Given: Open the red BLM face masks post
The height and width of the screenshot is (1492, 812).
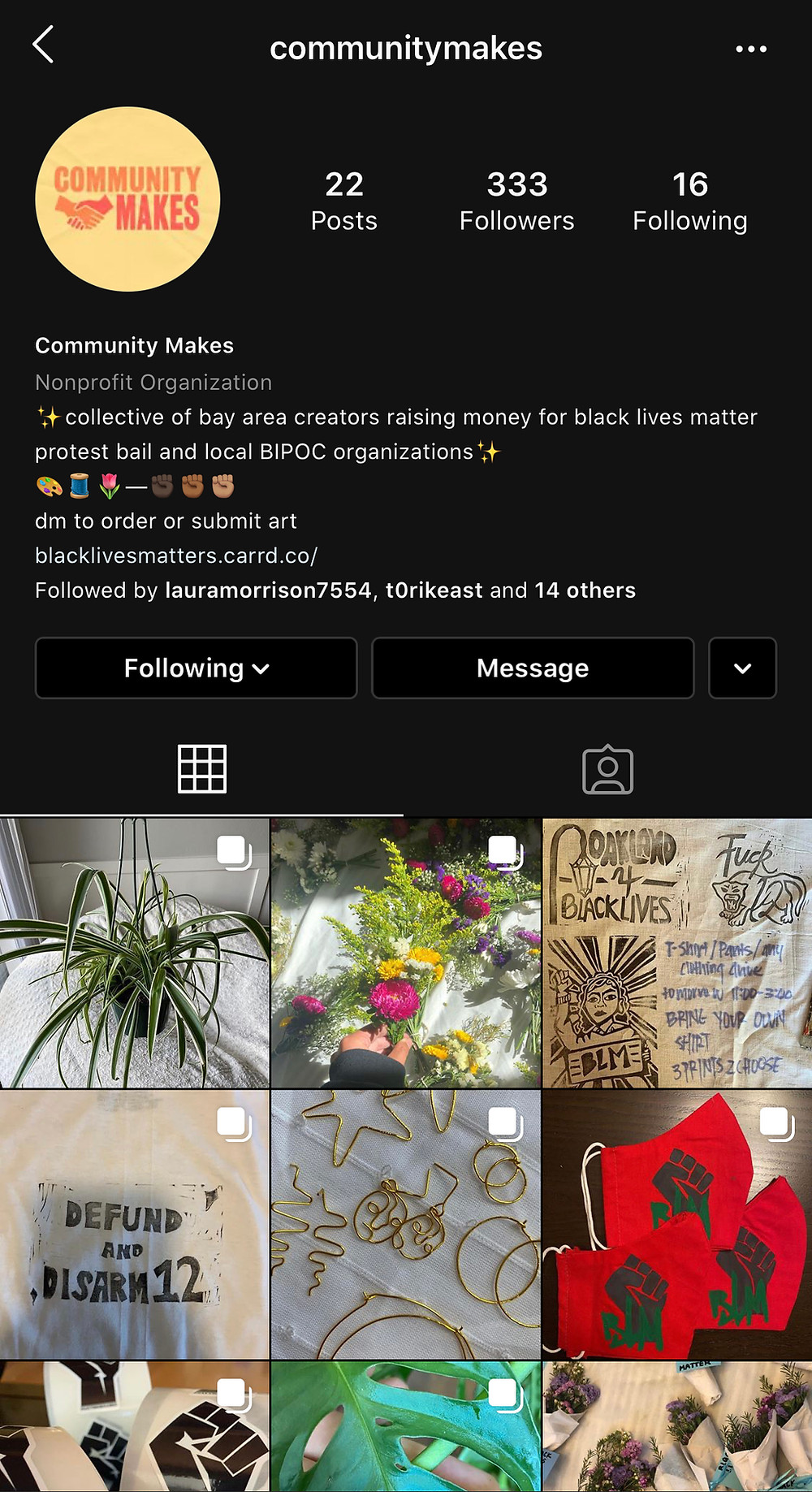Looking at the screenshot, I should point(677,1224).
